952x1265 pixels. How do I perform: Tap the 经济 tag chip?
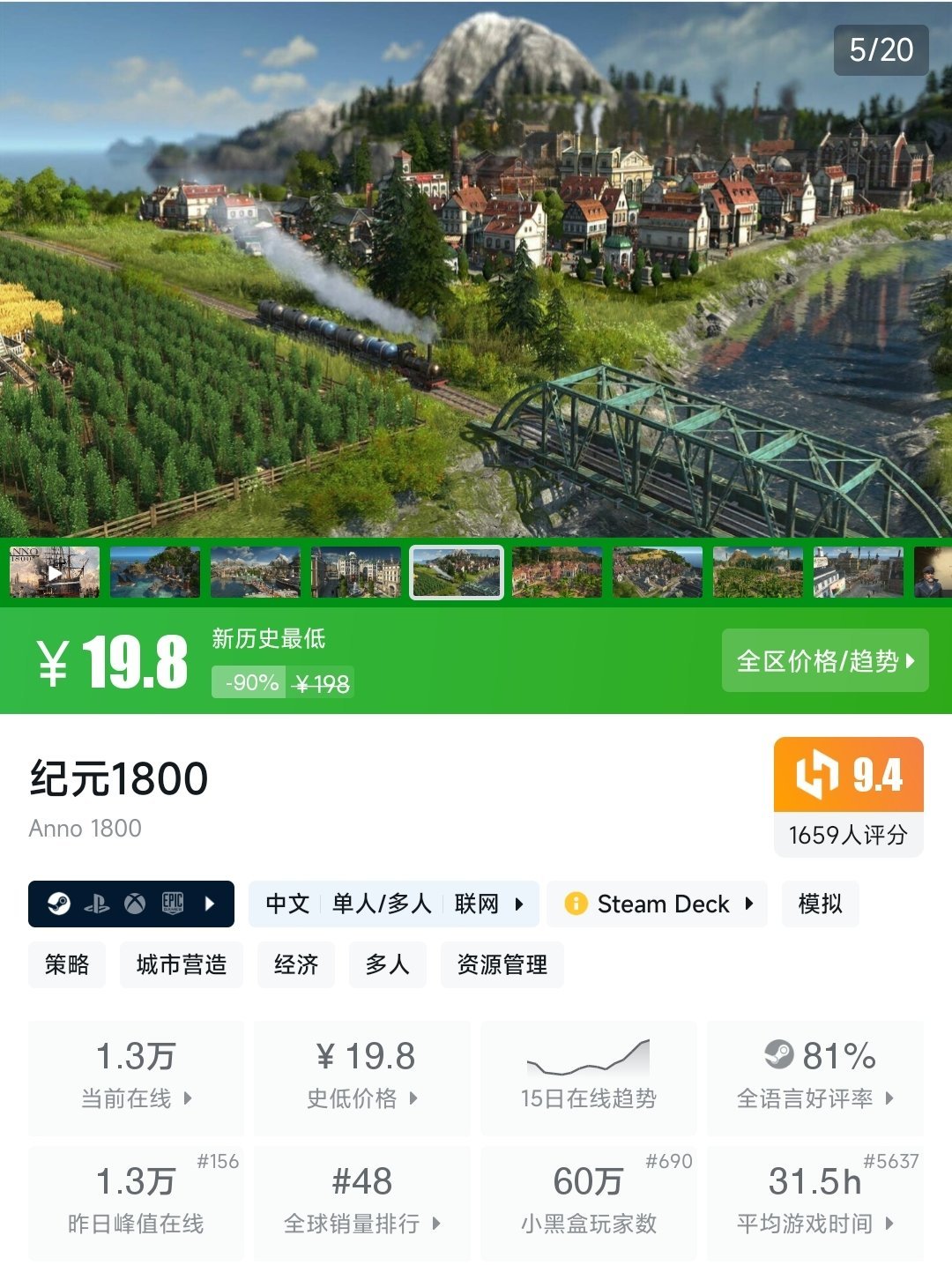coord(296,964)
